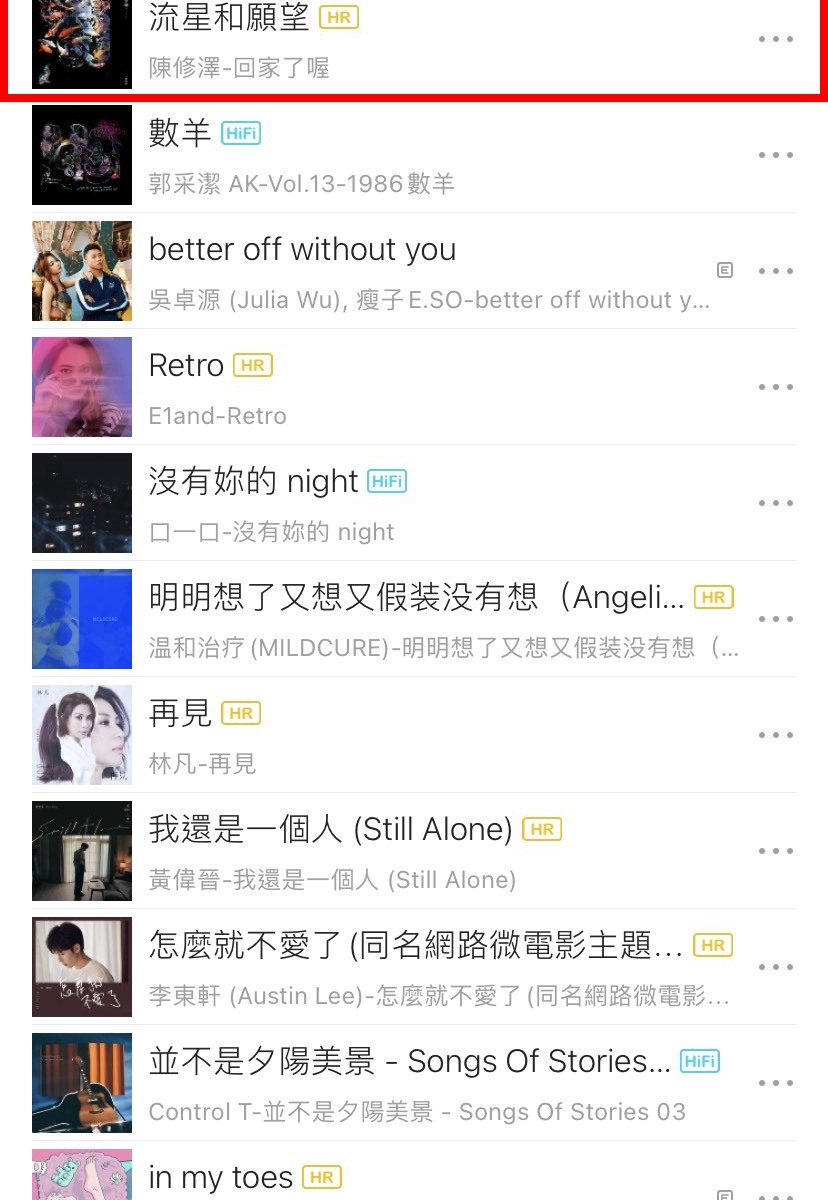
Task: Play 我還是一個人 (Still Alone)
Action: point(330,830)
